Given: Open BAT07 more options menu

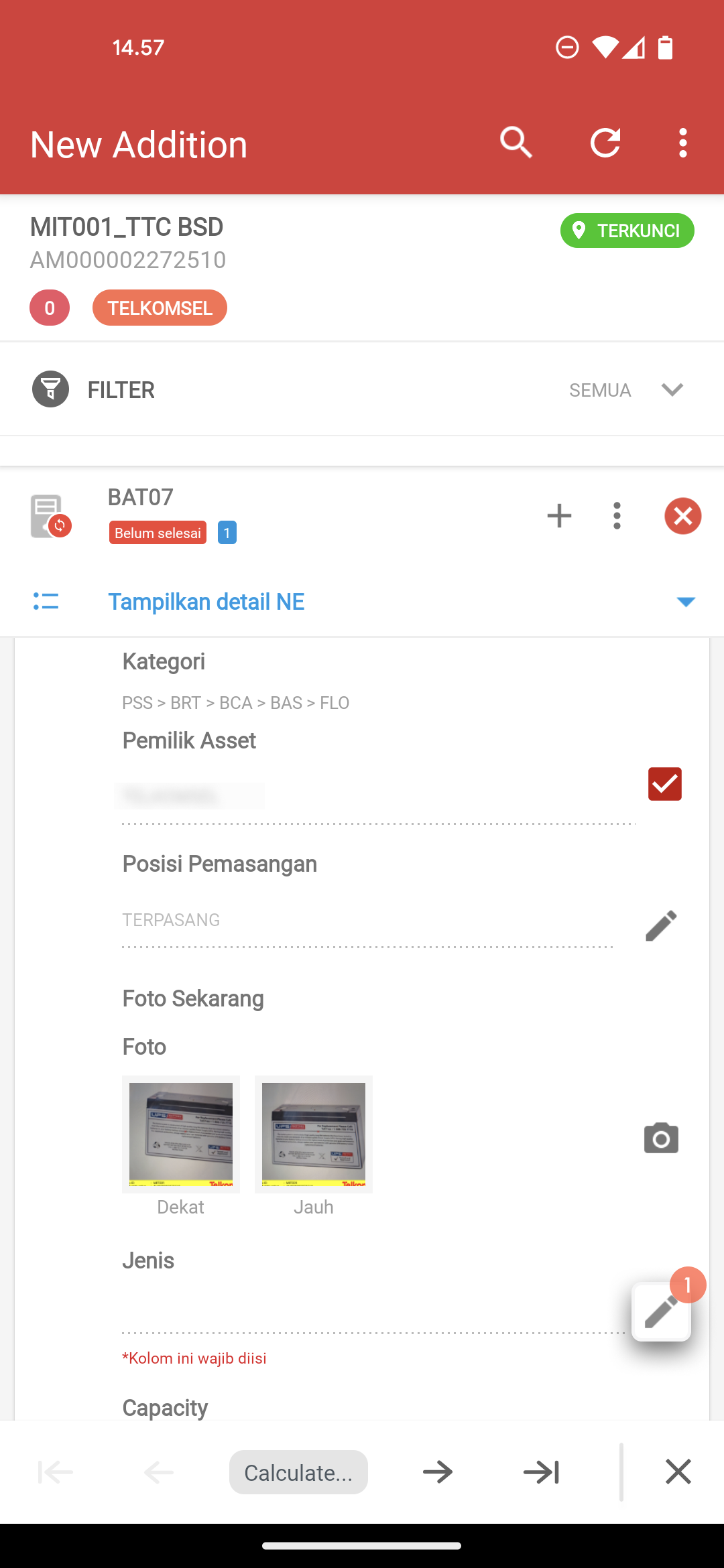Looking at the screenshot, I should tap(617, 516).
